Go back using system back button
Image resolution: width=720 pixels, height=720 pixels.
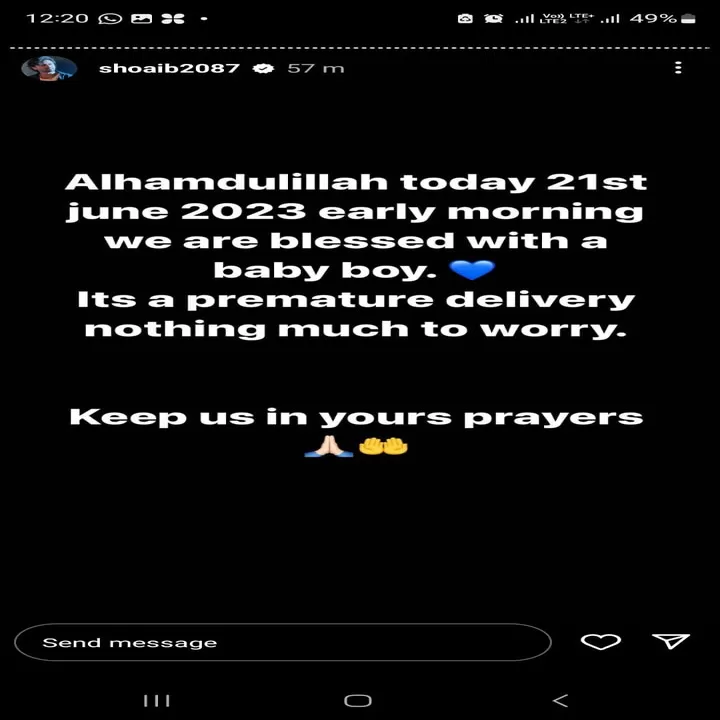coord(560,700)
